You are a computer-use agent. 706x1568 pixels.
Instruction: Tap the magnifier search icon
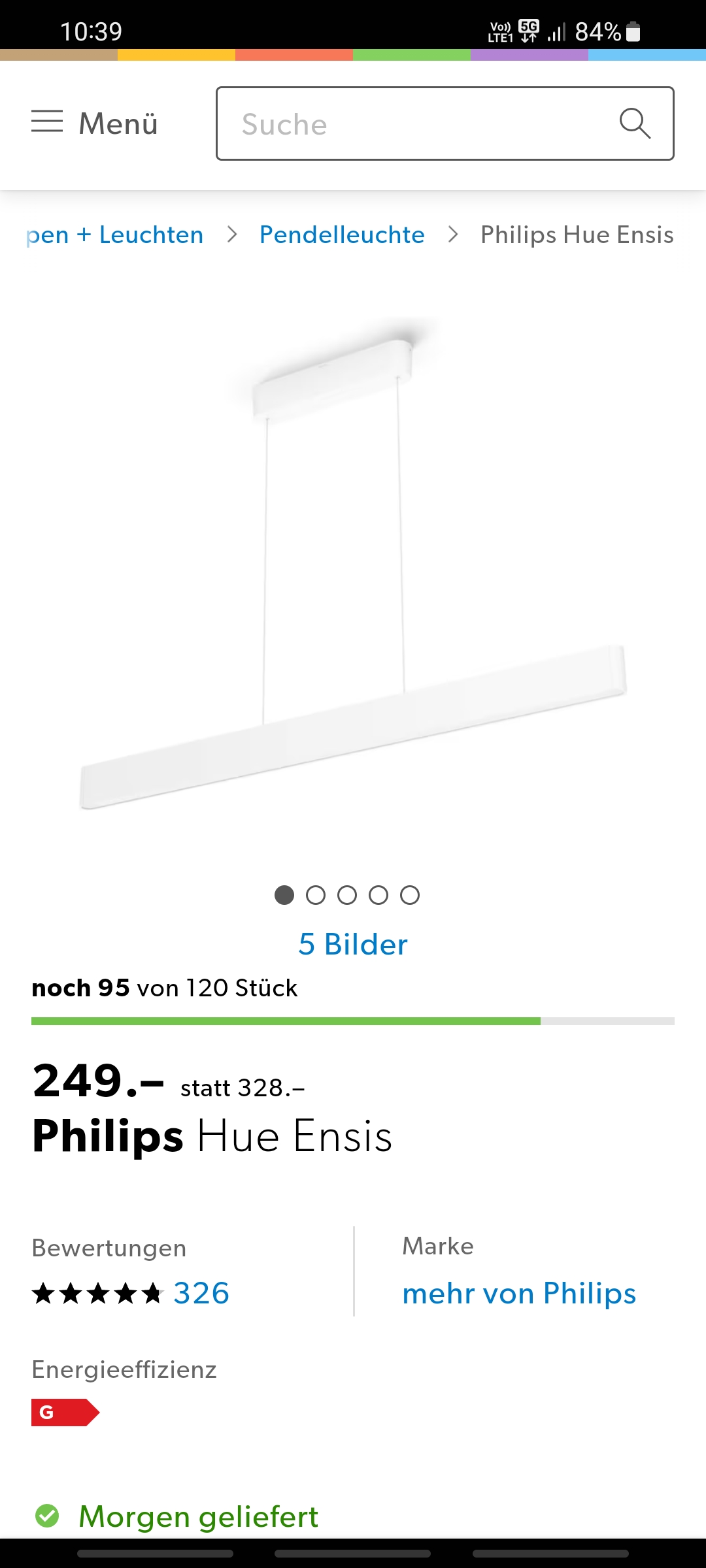coord(635,123)
